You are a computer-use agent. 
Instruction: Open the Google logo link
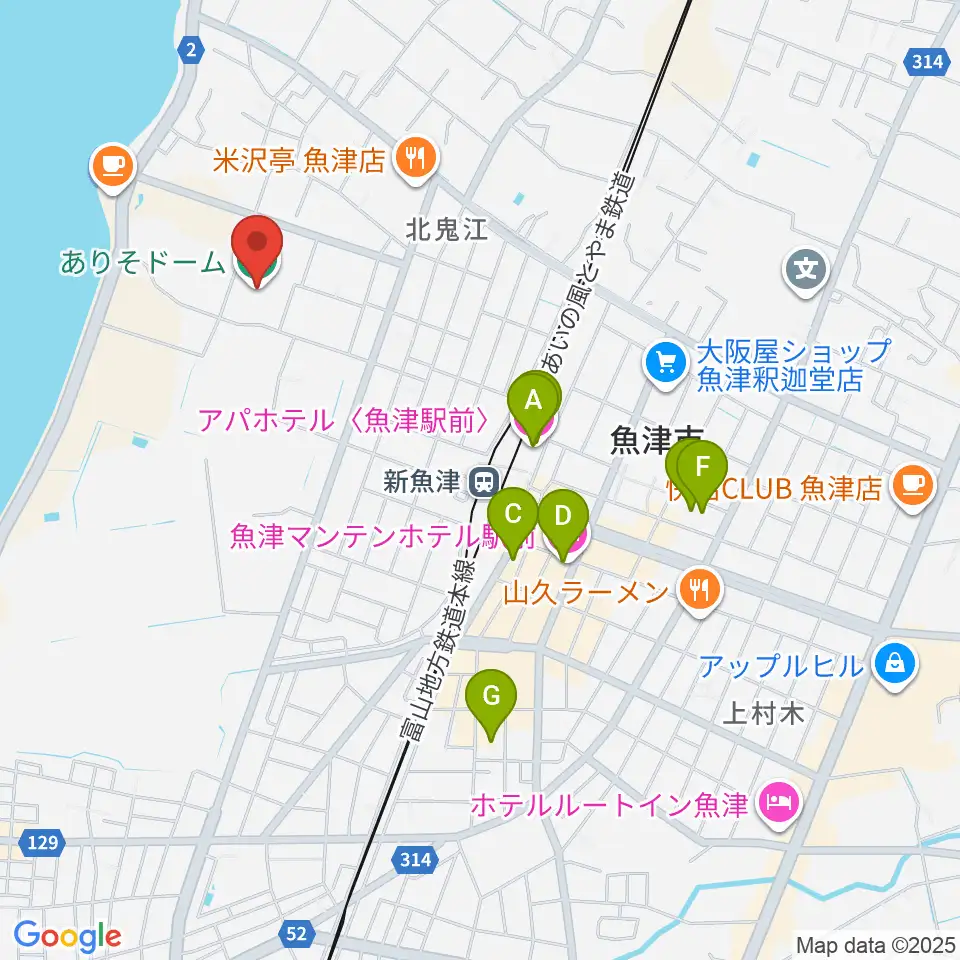point(67,936)
